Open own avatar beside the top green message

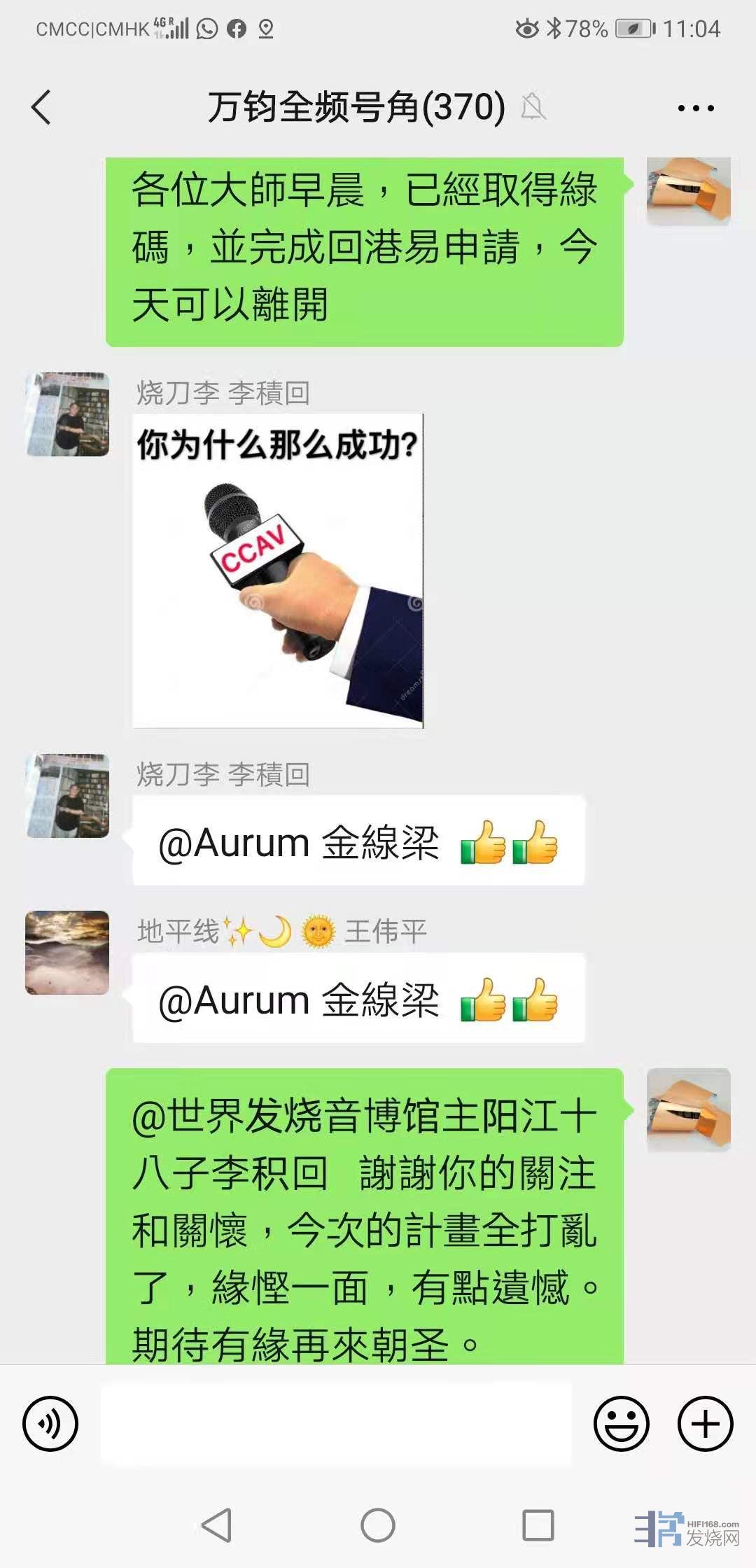tap(688, 190)
